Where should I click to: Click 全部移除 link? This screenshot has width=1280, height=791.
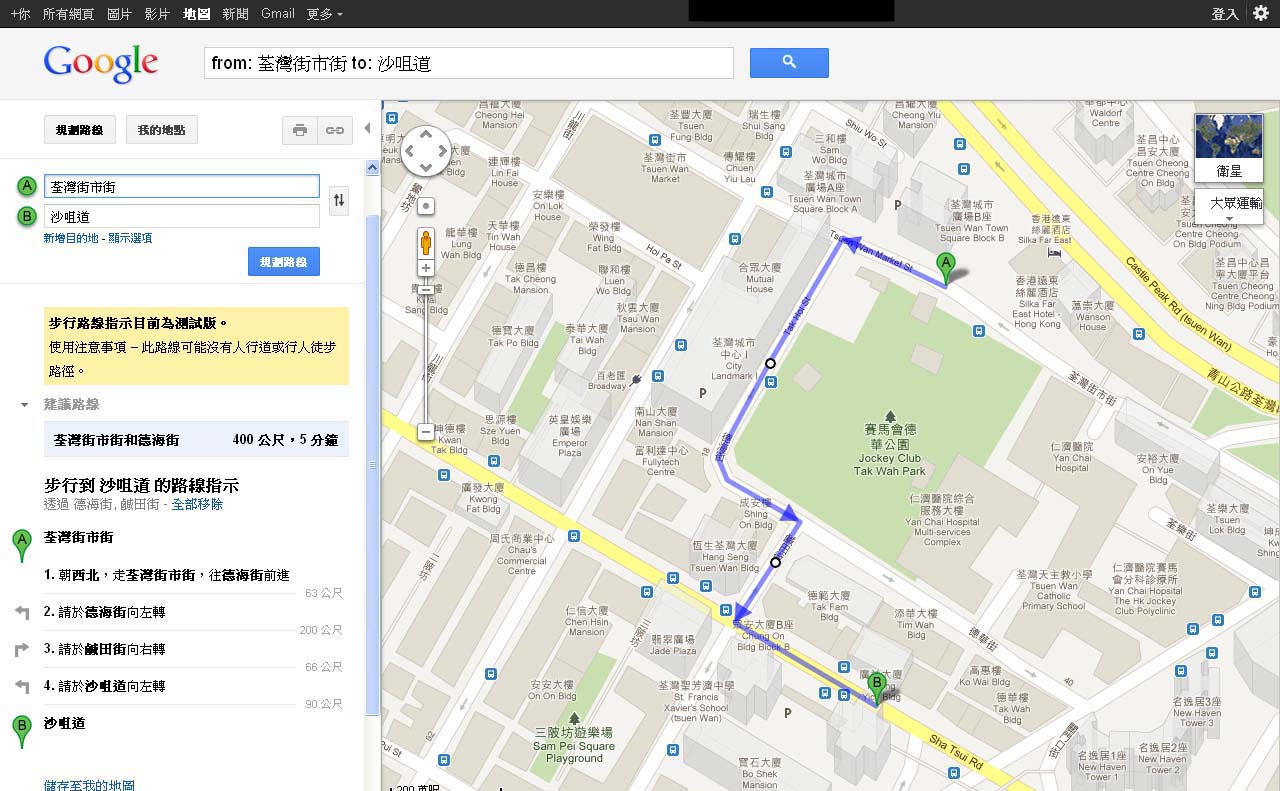197,504
